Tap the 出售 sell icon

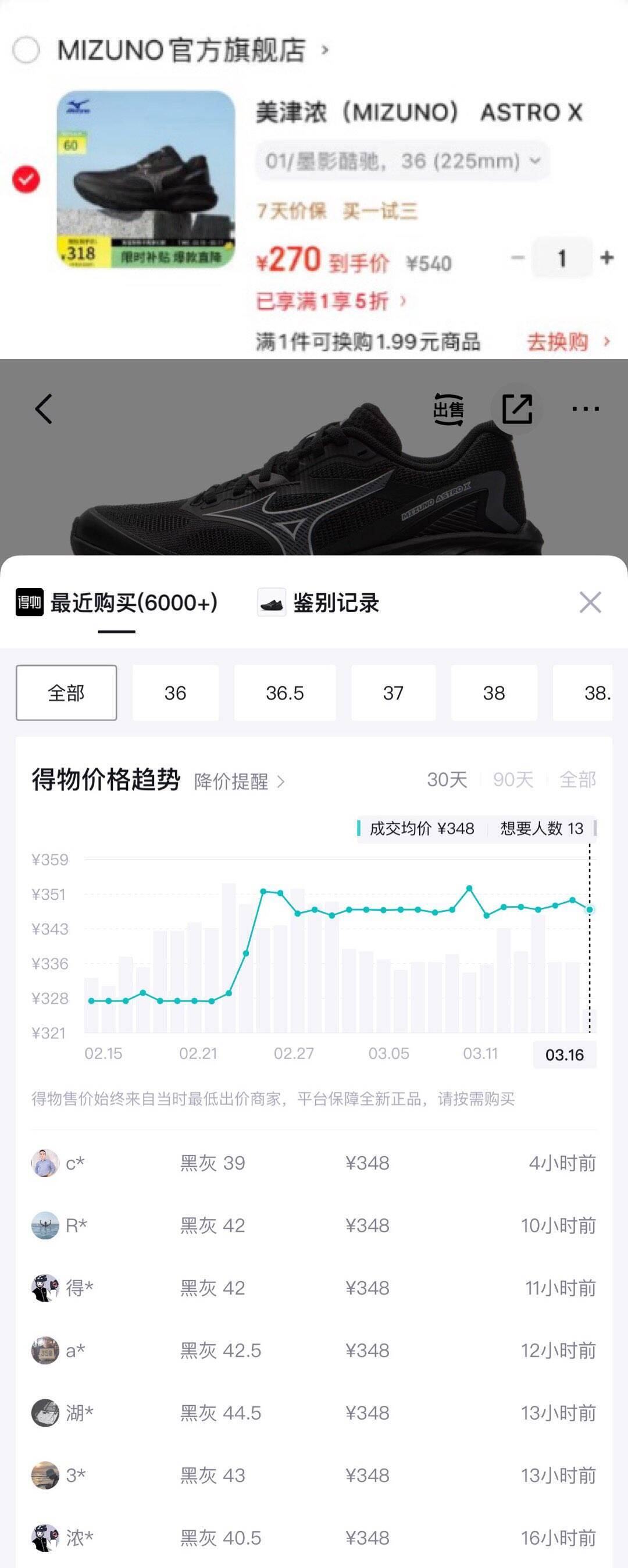448,409
